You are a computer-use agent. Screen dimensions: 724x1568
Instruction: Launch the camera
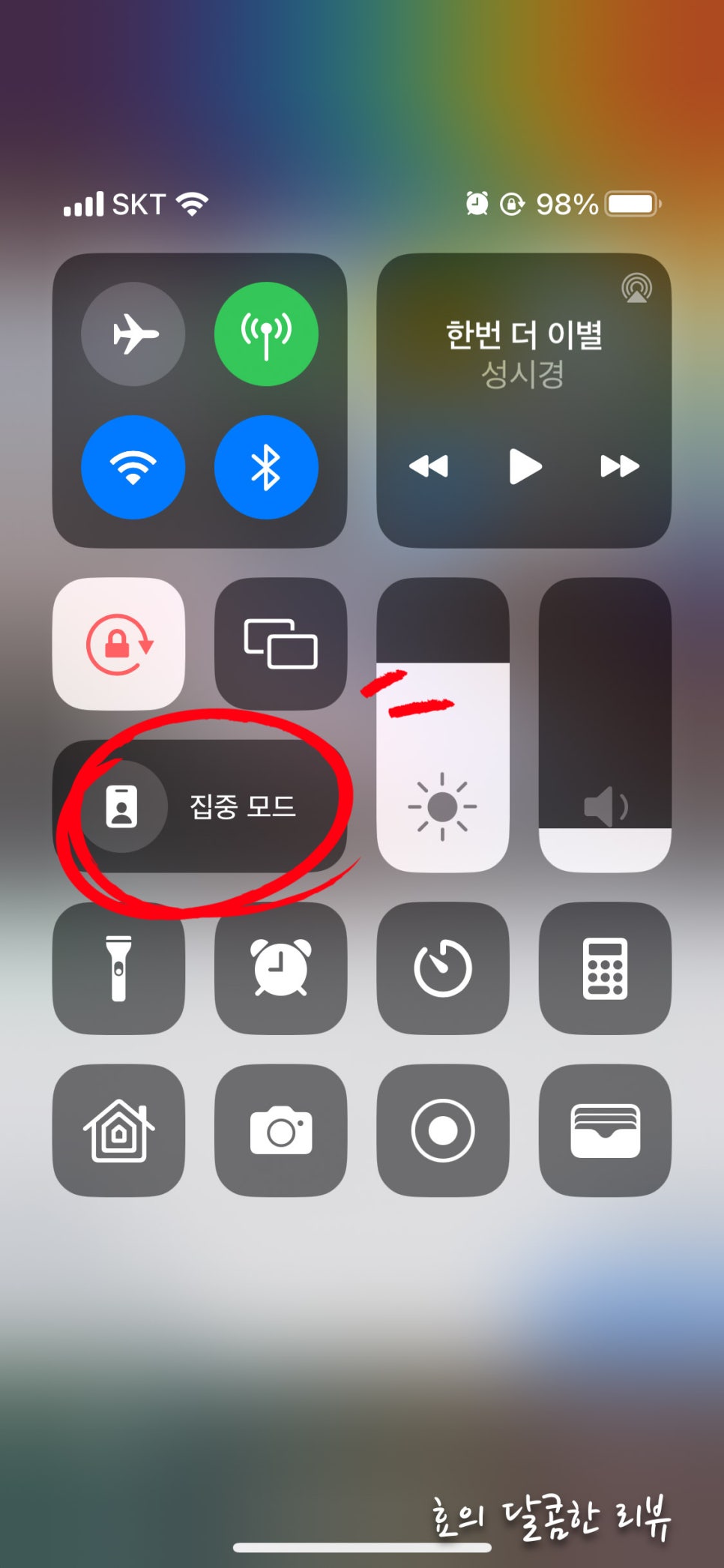coord(281,1130)
